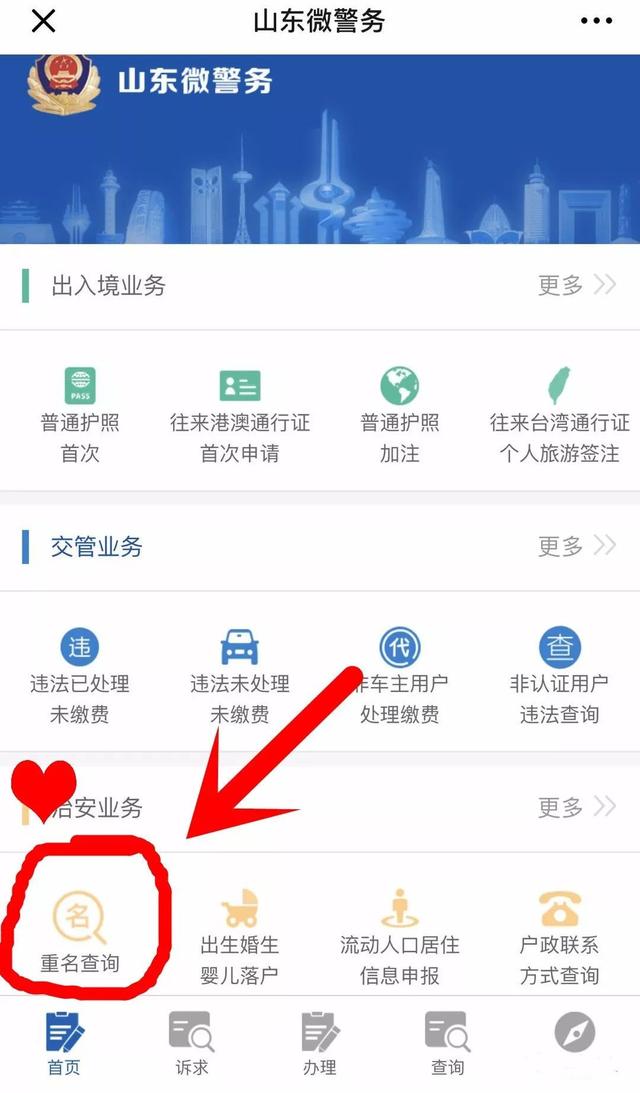Expand 更多 for 治安业务

576,807
